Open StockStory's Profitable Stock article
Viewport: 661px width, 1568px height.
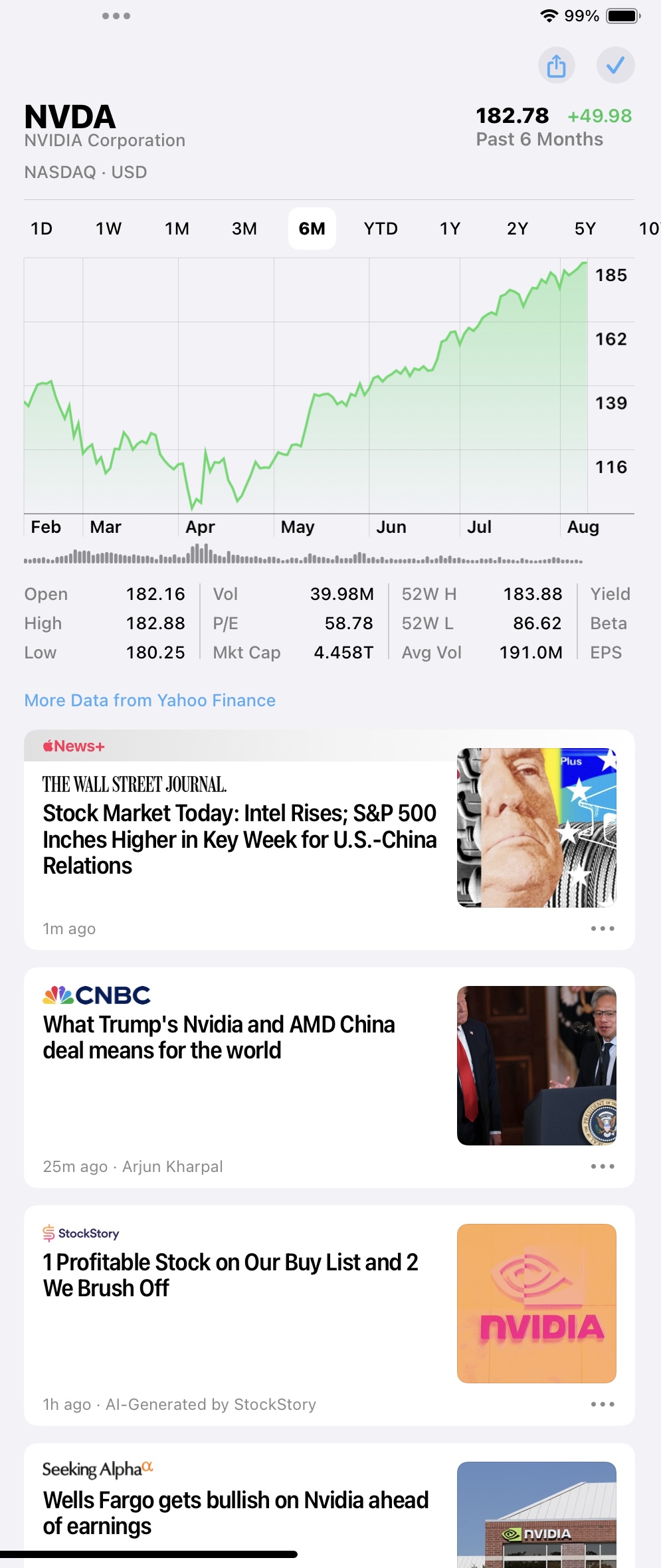tap(231, 1275)
